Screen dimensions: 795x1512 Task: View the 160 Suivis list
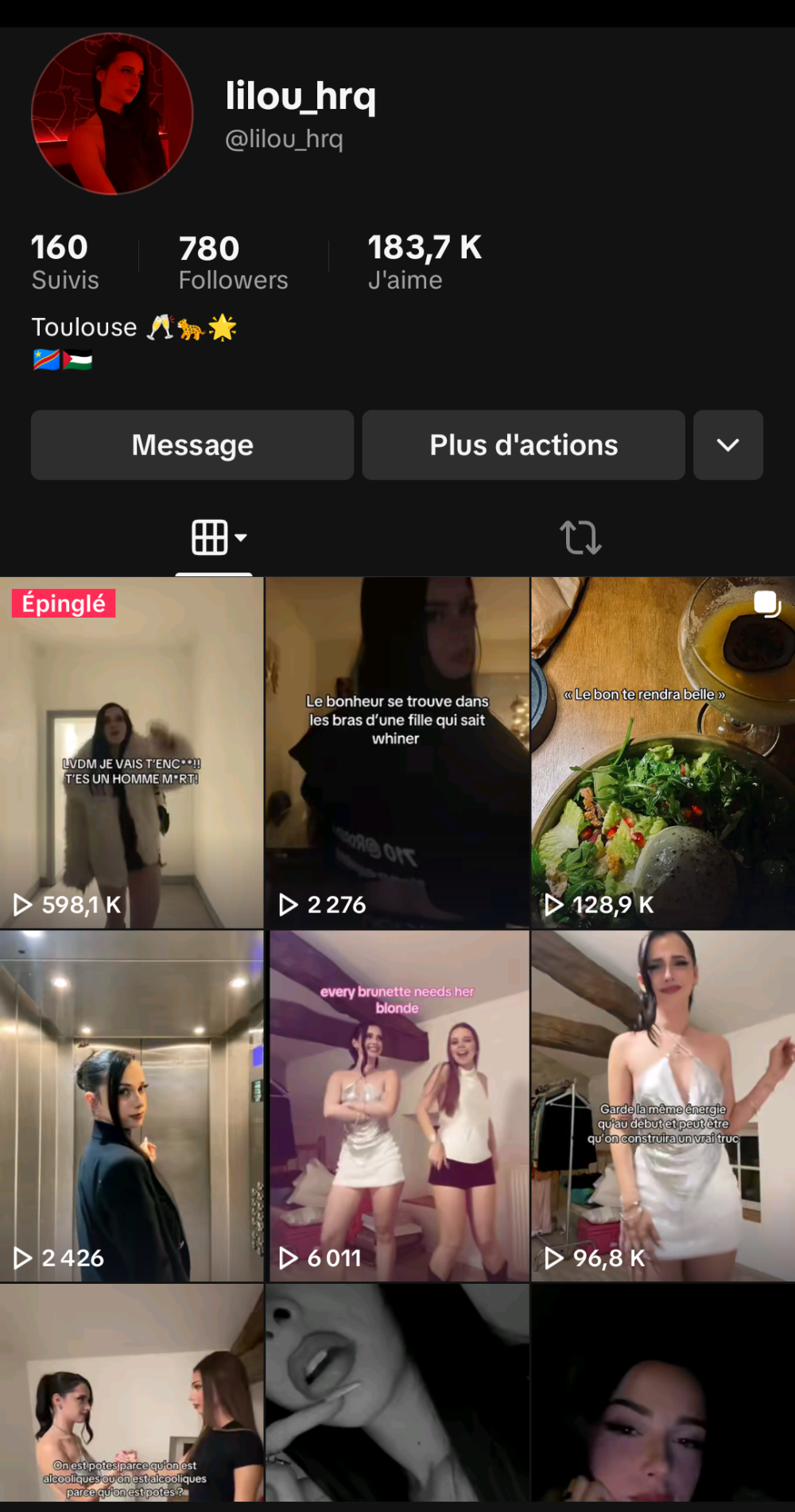pyautogui.click(x=64, y=262)
